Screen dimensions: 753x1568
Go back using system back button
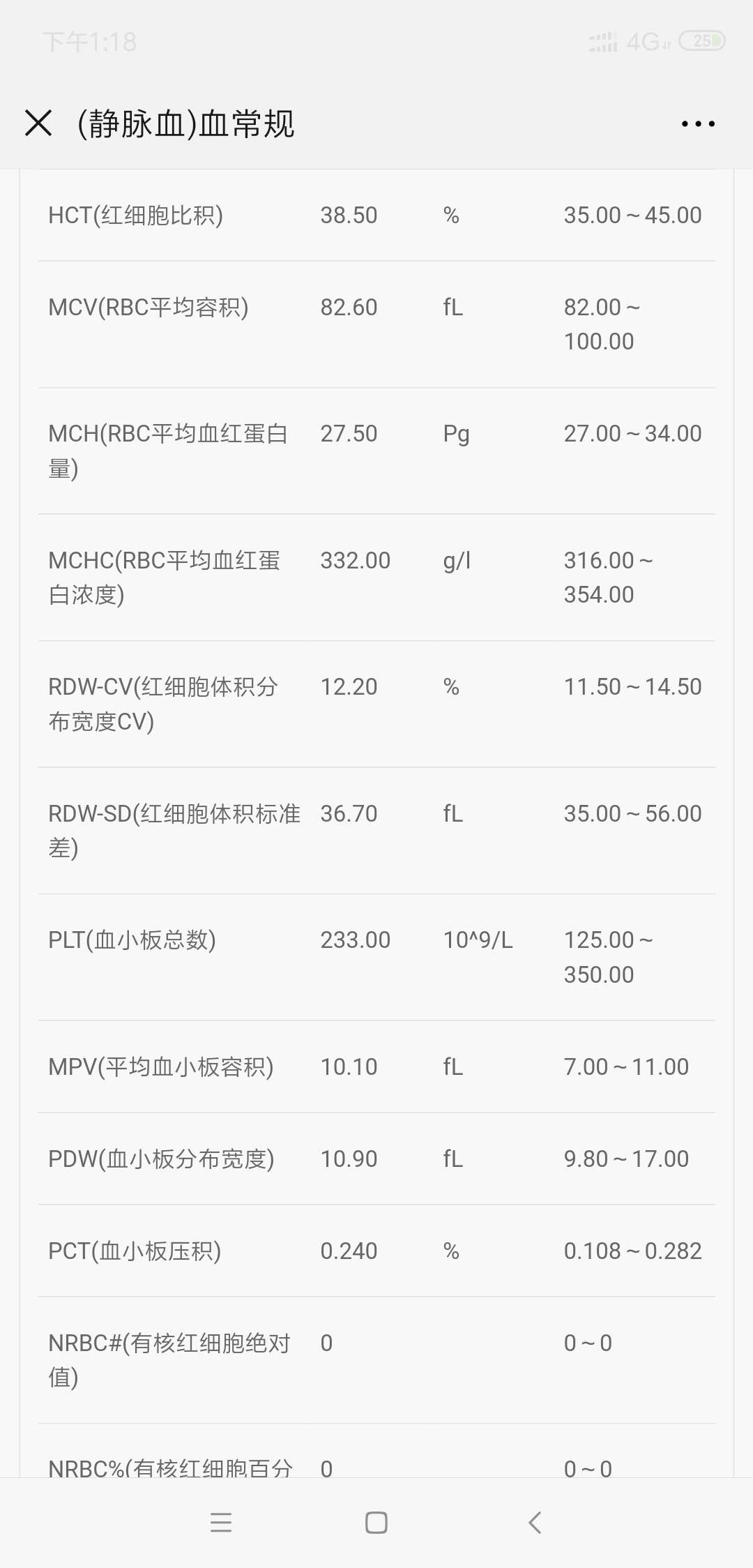click(x=535, y=1522)
